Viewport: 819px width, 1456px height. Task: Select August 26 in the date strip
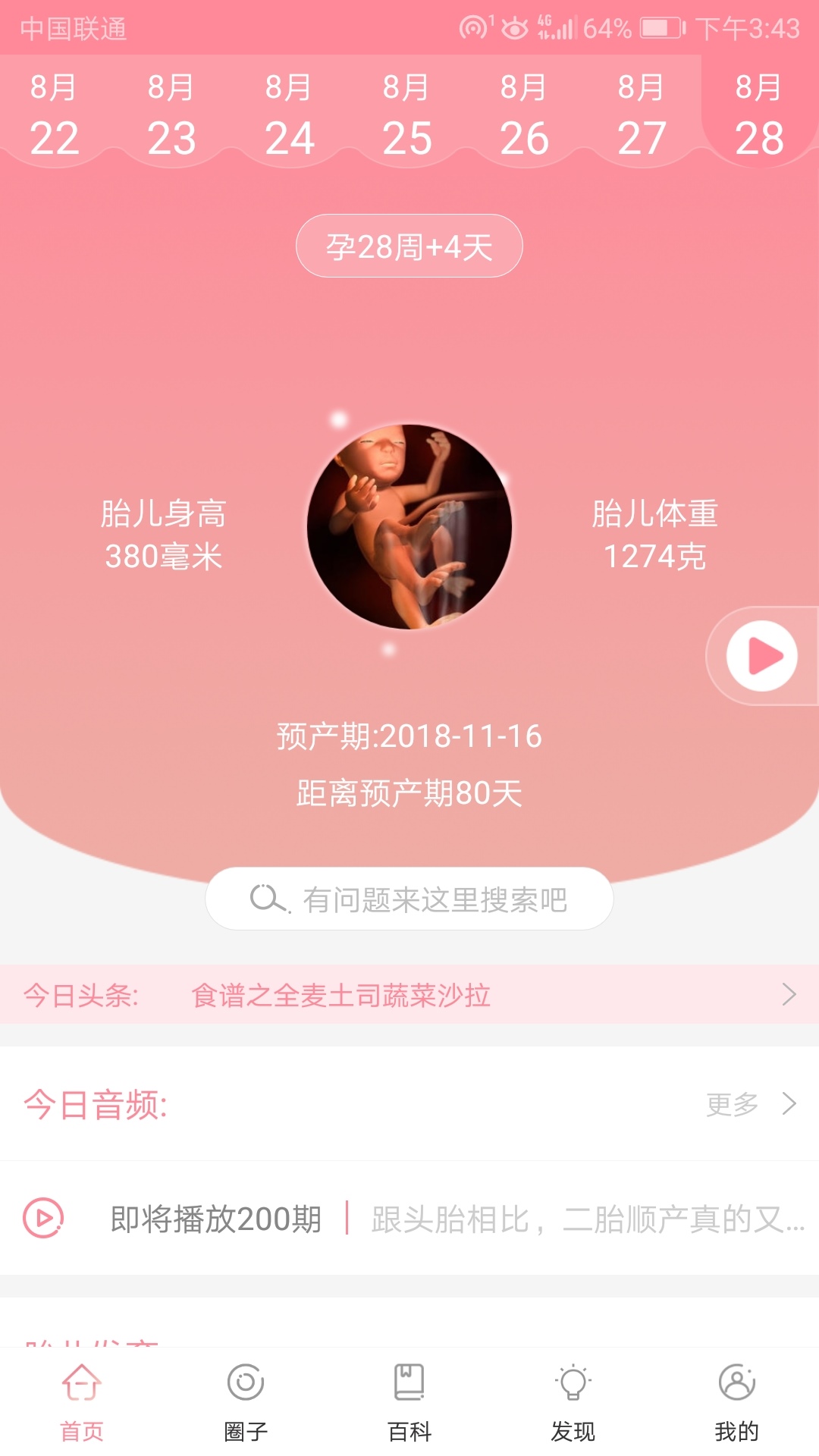[x=524, y=114]
